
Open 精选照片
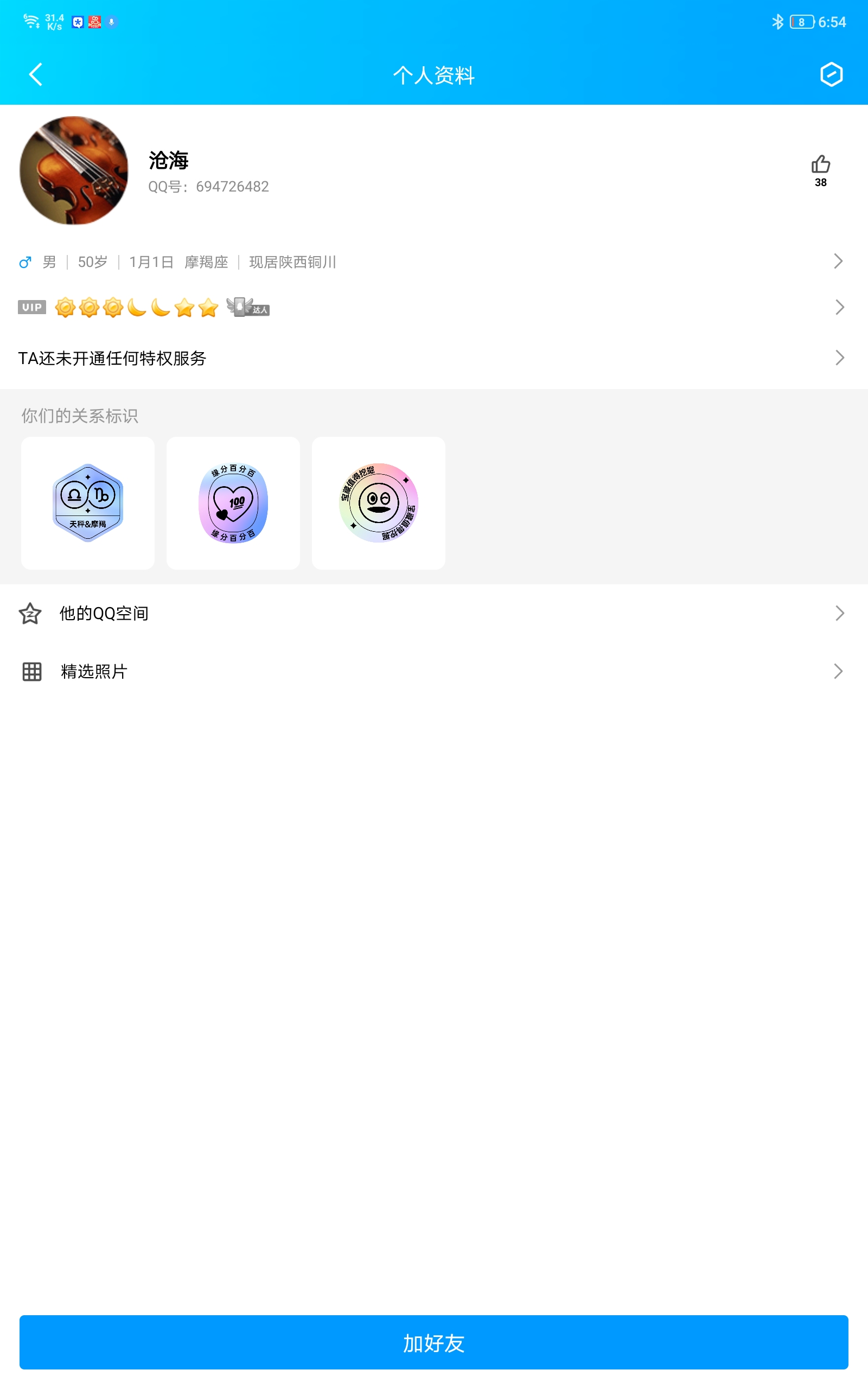point(434,671)
